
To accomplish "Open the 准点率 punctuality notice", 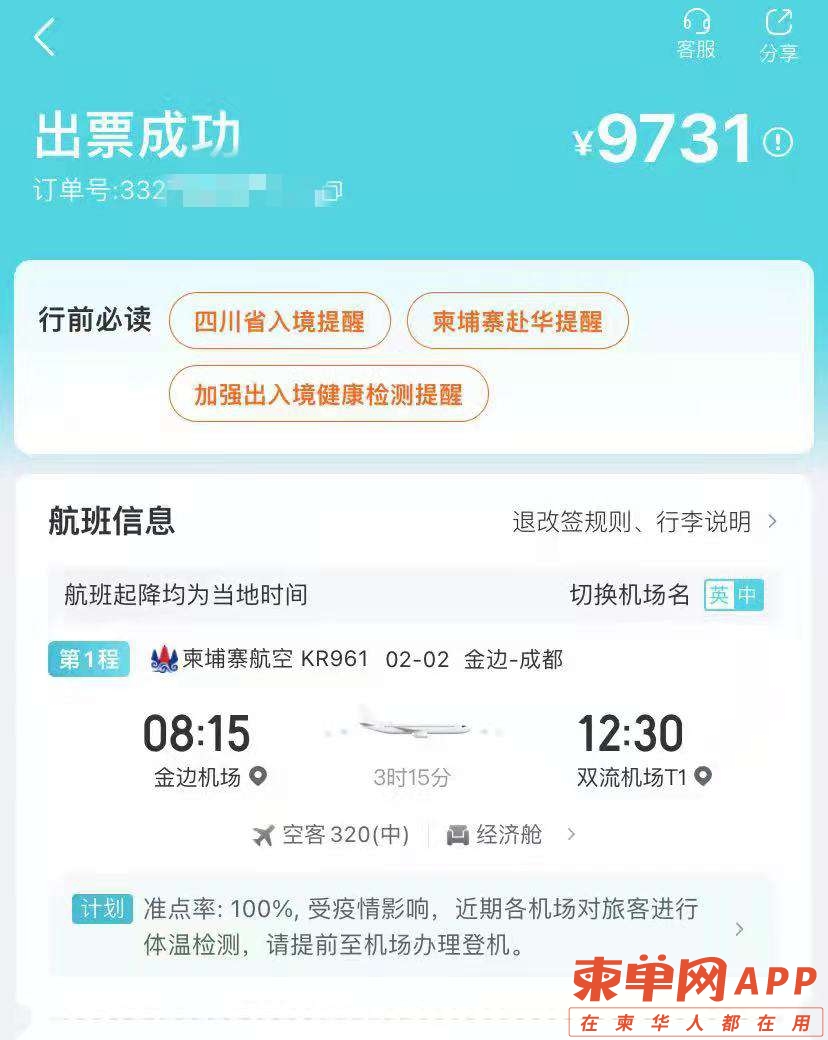I will click(x=420, y=926).
